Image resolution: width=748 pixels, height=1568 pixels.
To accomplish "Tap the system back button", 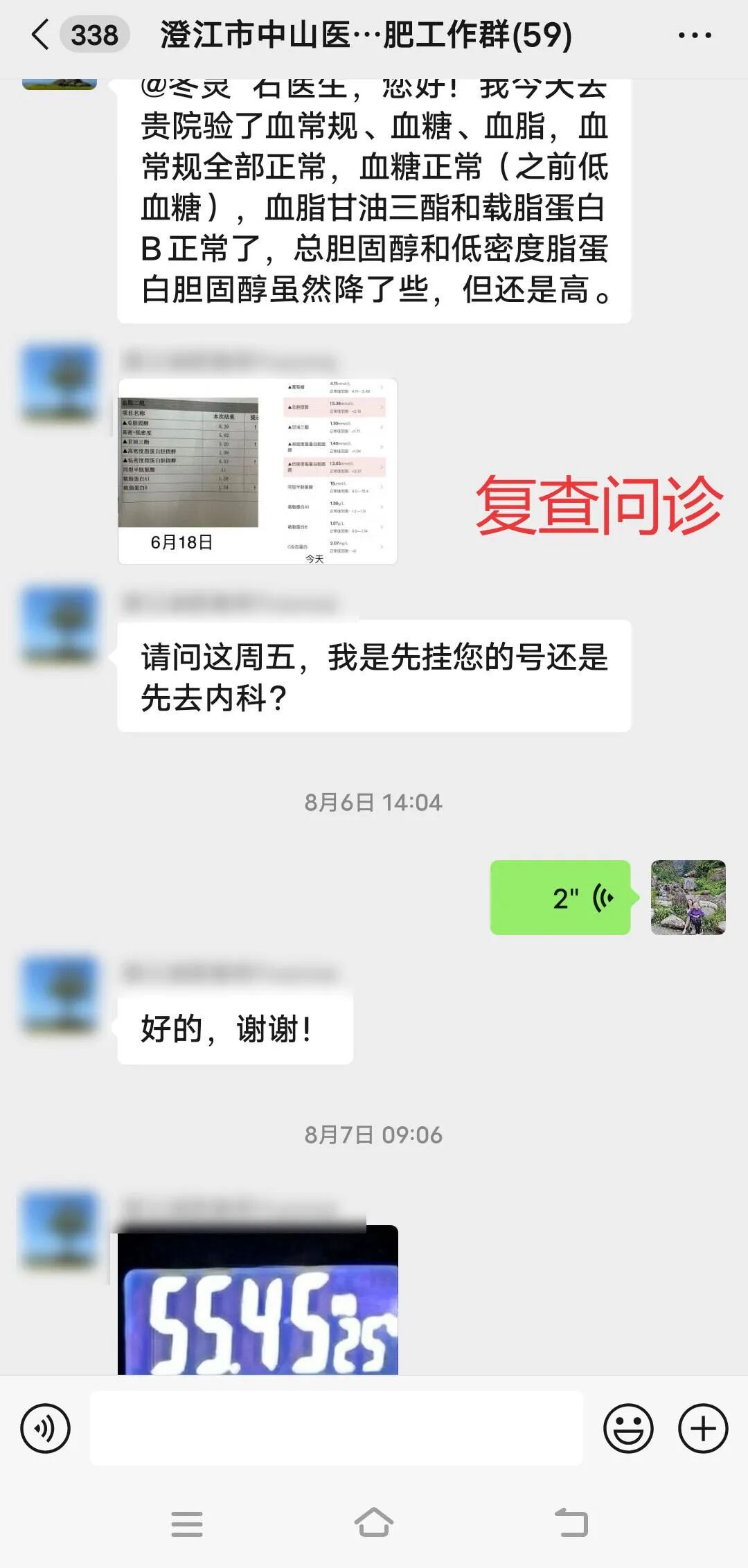I will point(571,1524).
